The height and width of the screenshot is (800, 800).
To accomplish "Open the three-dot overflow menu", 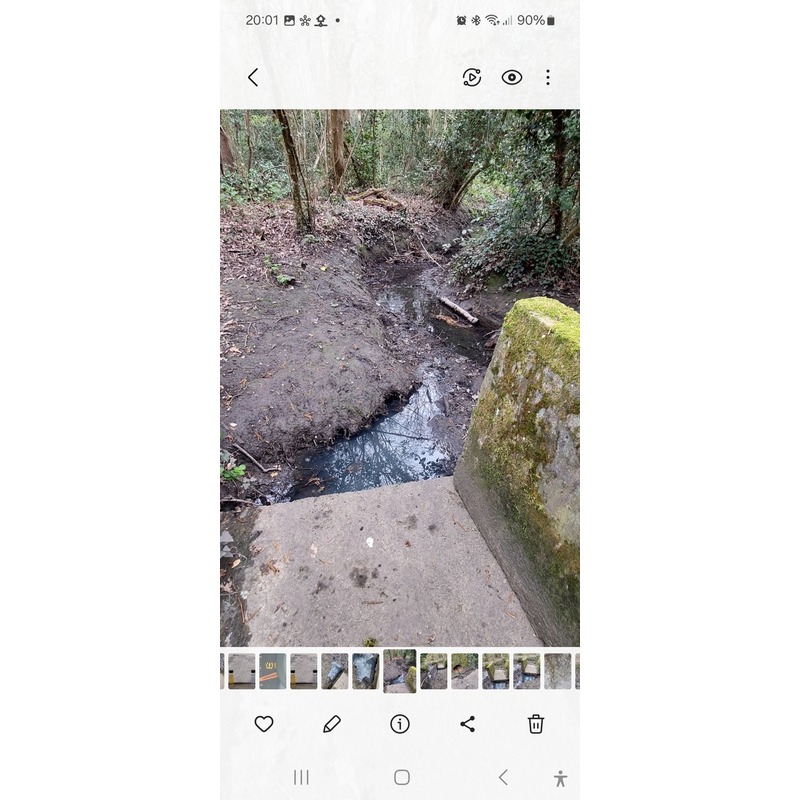I will pyautogui.click(x=548, y=77).
